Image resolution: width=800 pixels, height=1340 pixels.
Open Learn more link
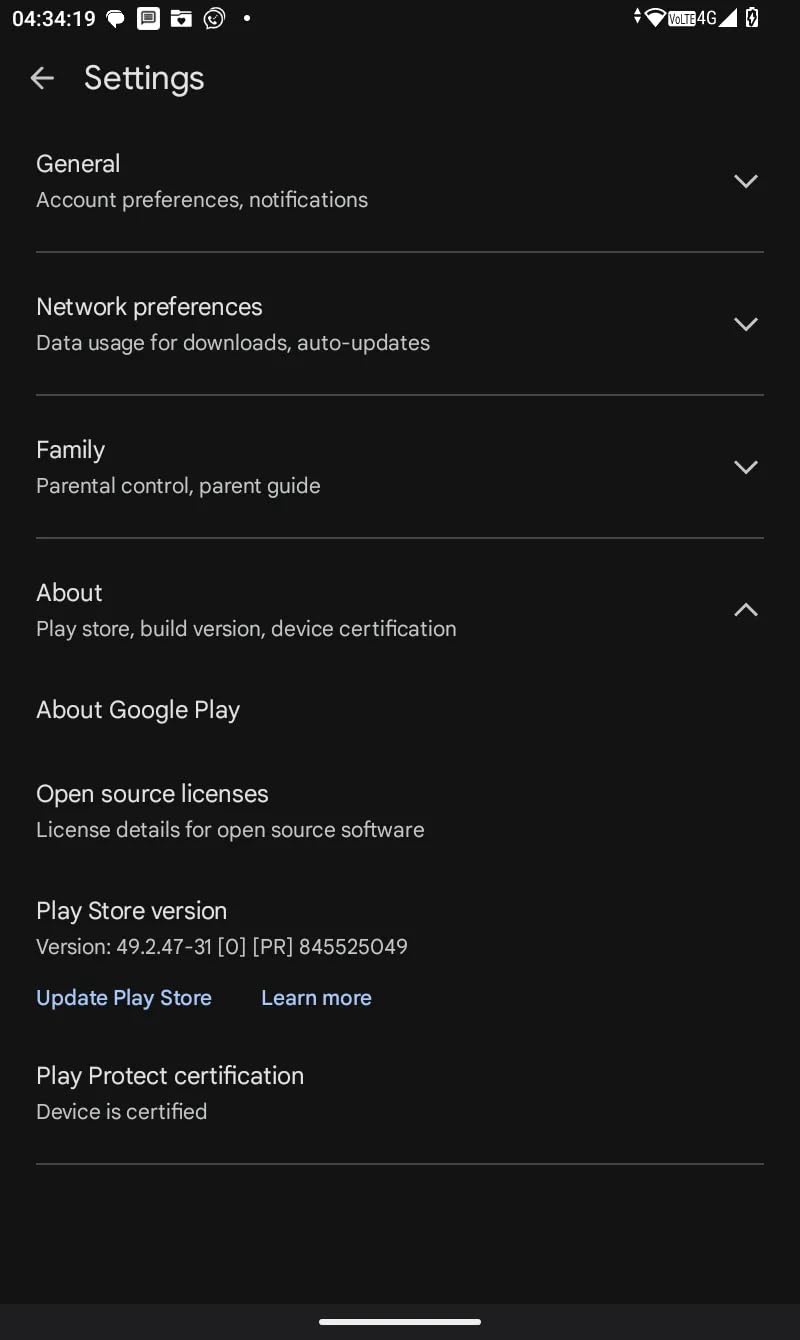316,998
